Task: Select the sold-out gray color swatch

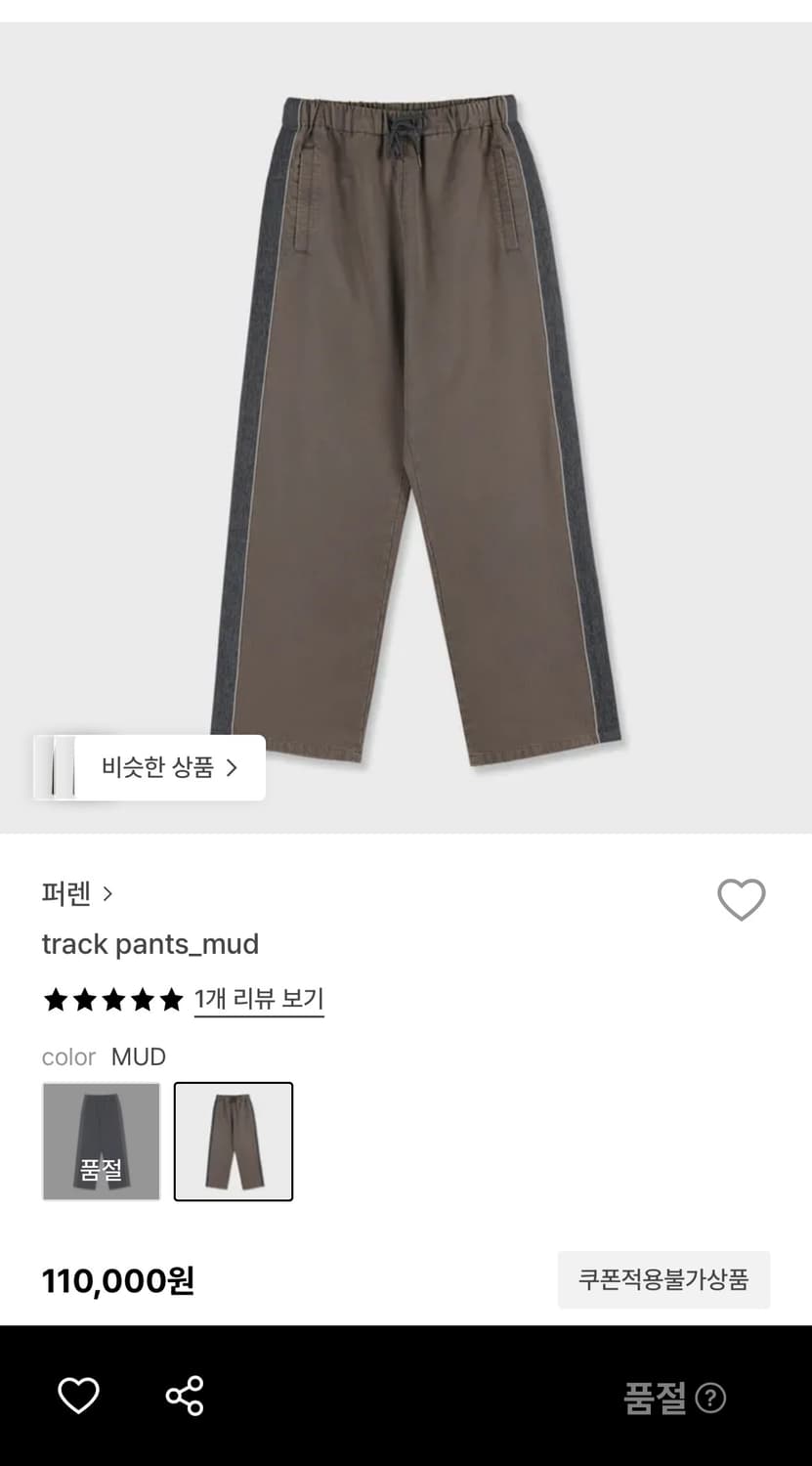Action: pos(101,1142)
